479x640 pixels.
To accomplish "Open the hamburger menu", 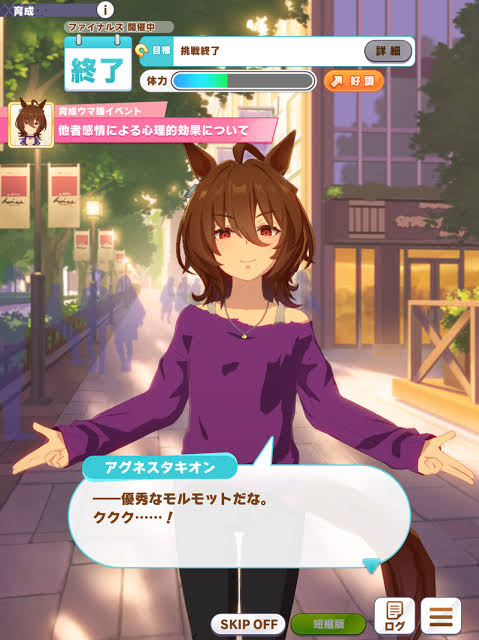I will point(441,616).
